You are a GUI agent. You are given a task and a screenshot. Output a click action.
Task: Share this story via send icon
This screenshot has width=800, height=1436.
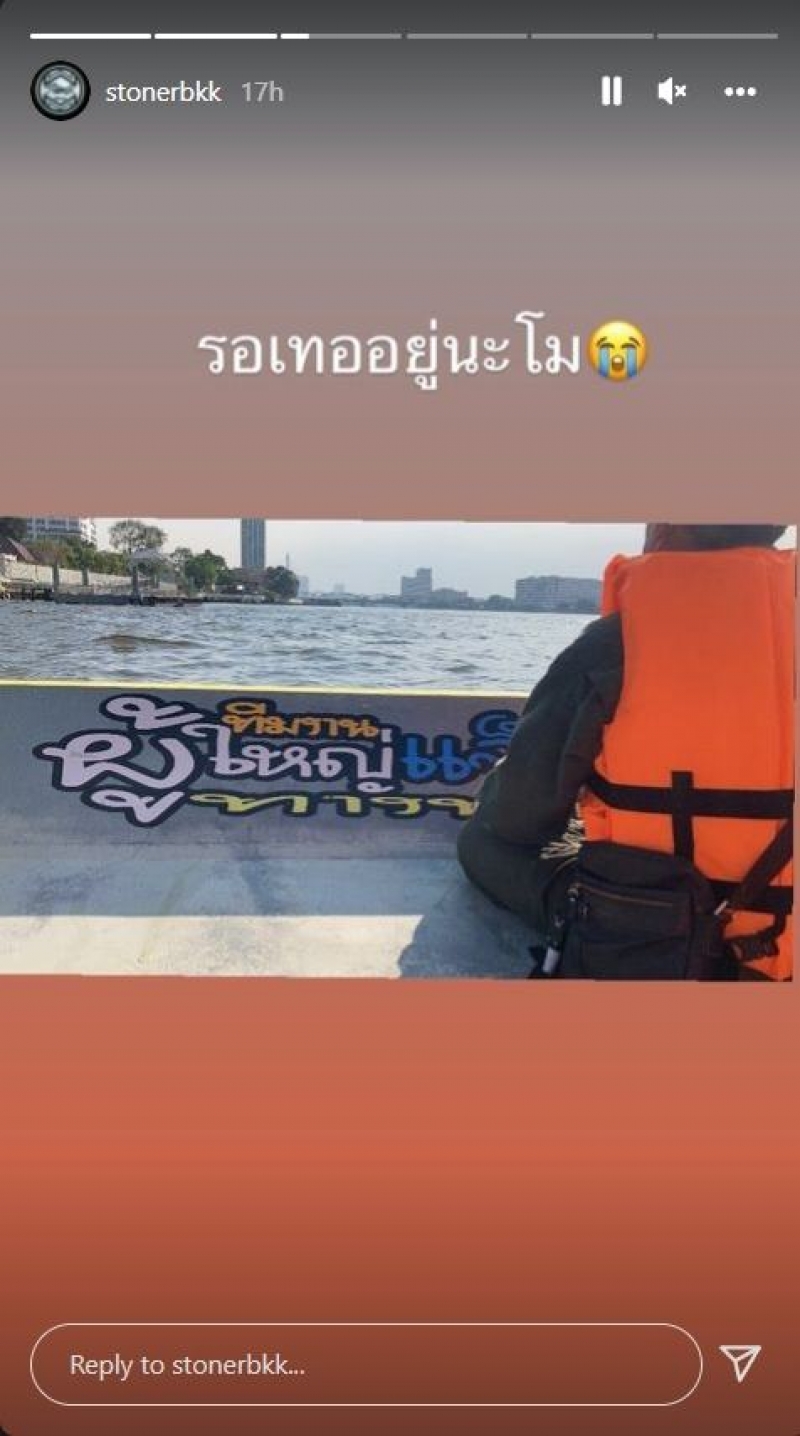(740, 1363)
